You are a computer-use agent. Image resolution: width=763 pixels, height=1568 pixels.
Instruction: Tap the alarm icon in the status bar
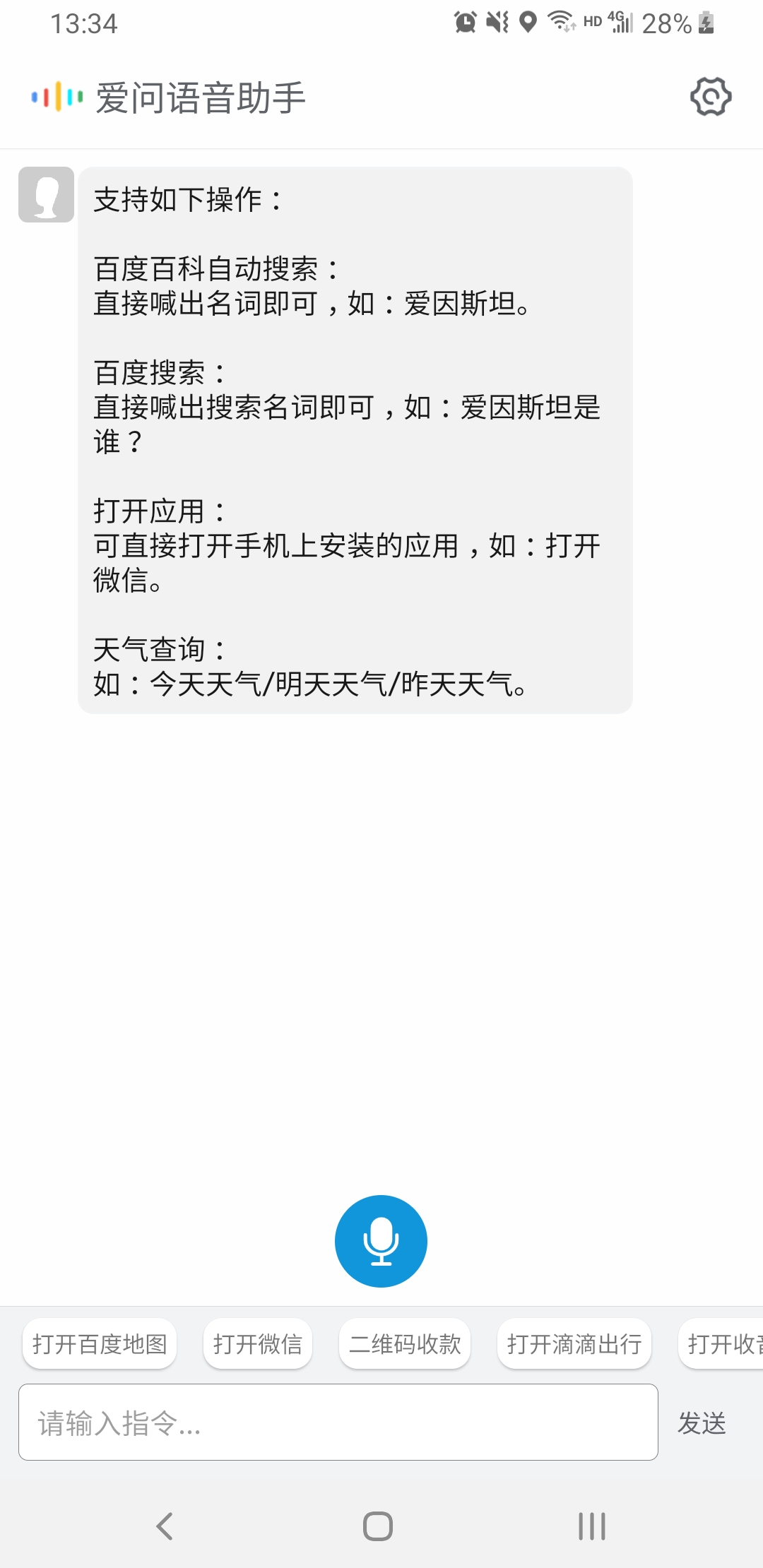[466, 23]
